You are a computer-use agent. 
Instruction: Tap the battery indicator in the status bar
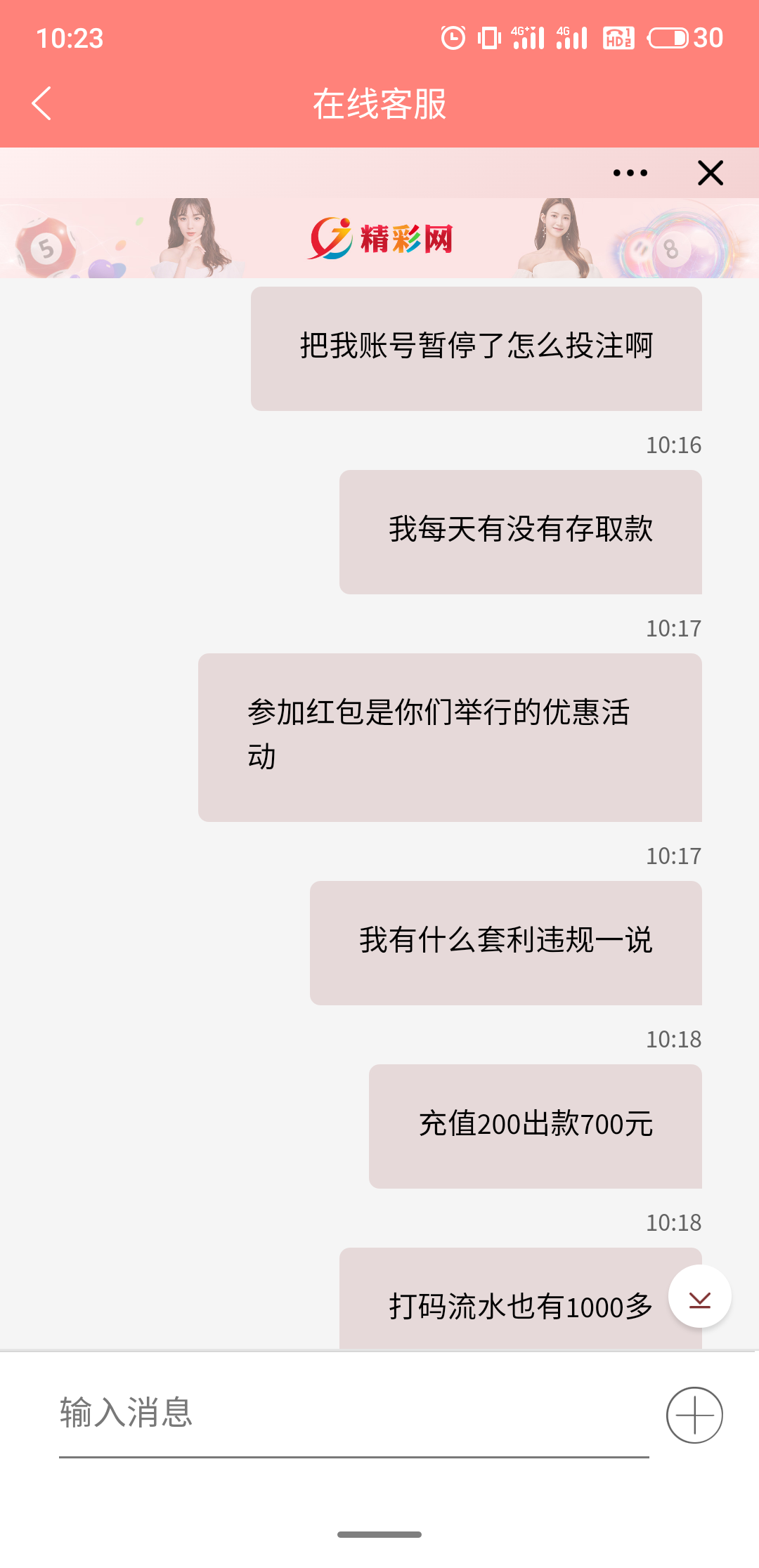point(668,39)
